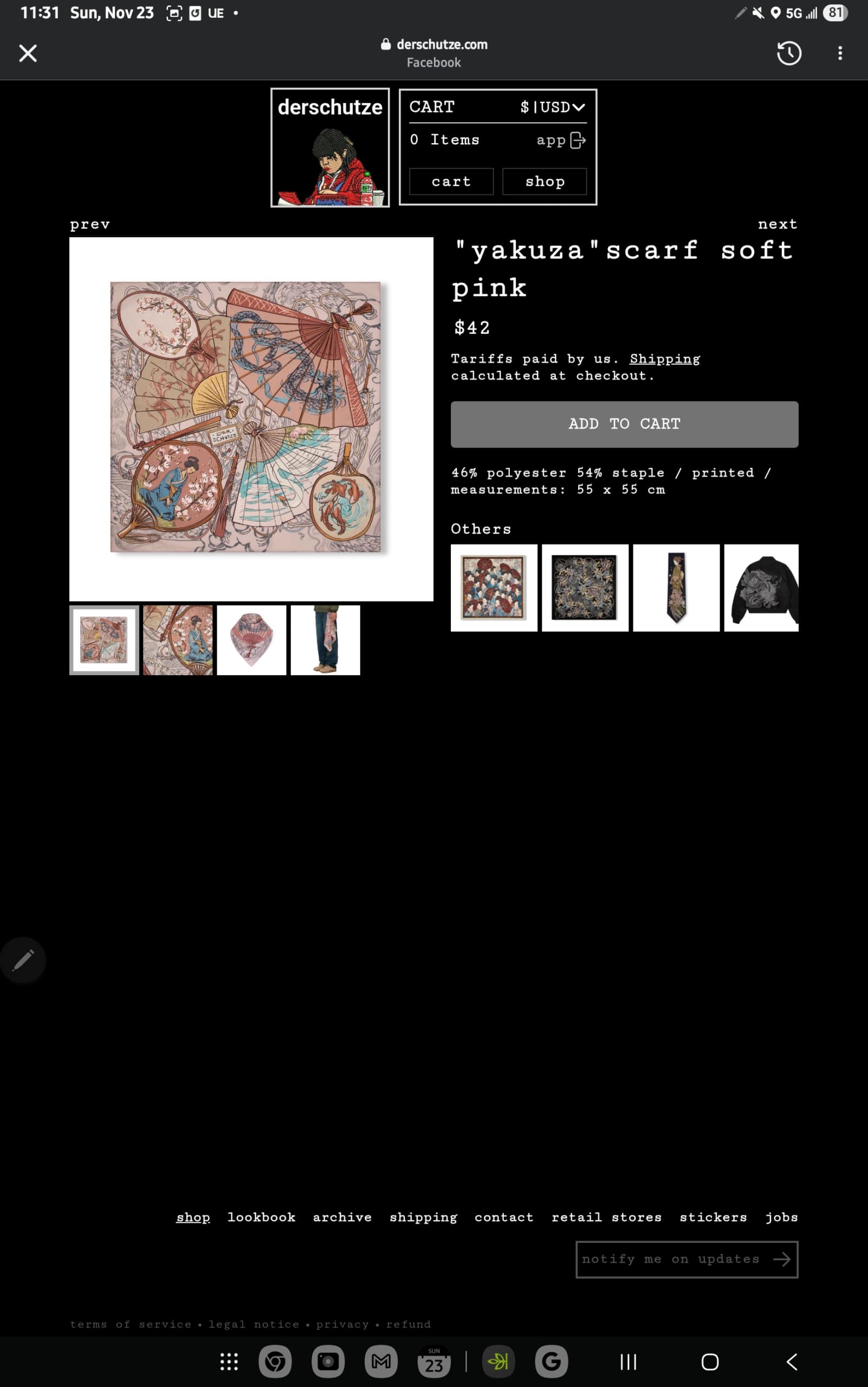
Task: Expand the USD currency dropdown
Action: 552,107
